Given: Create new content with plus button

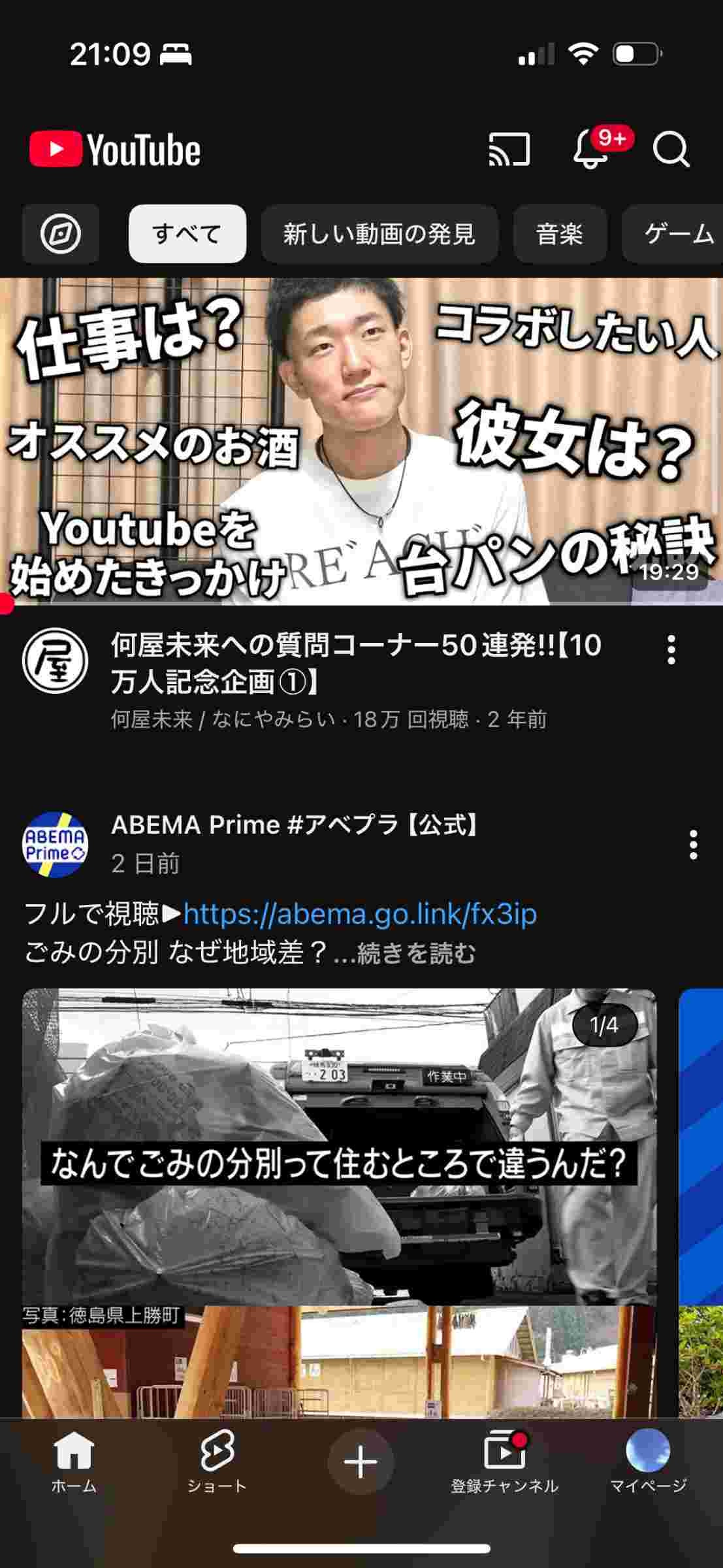Looking at the screenshot, I should pyautogui.click(x=361, y=1462).
